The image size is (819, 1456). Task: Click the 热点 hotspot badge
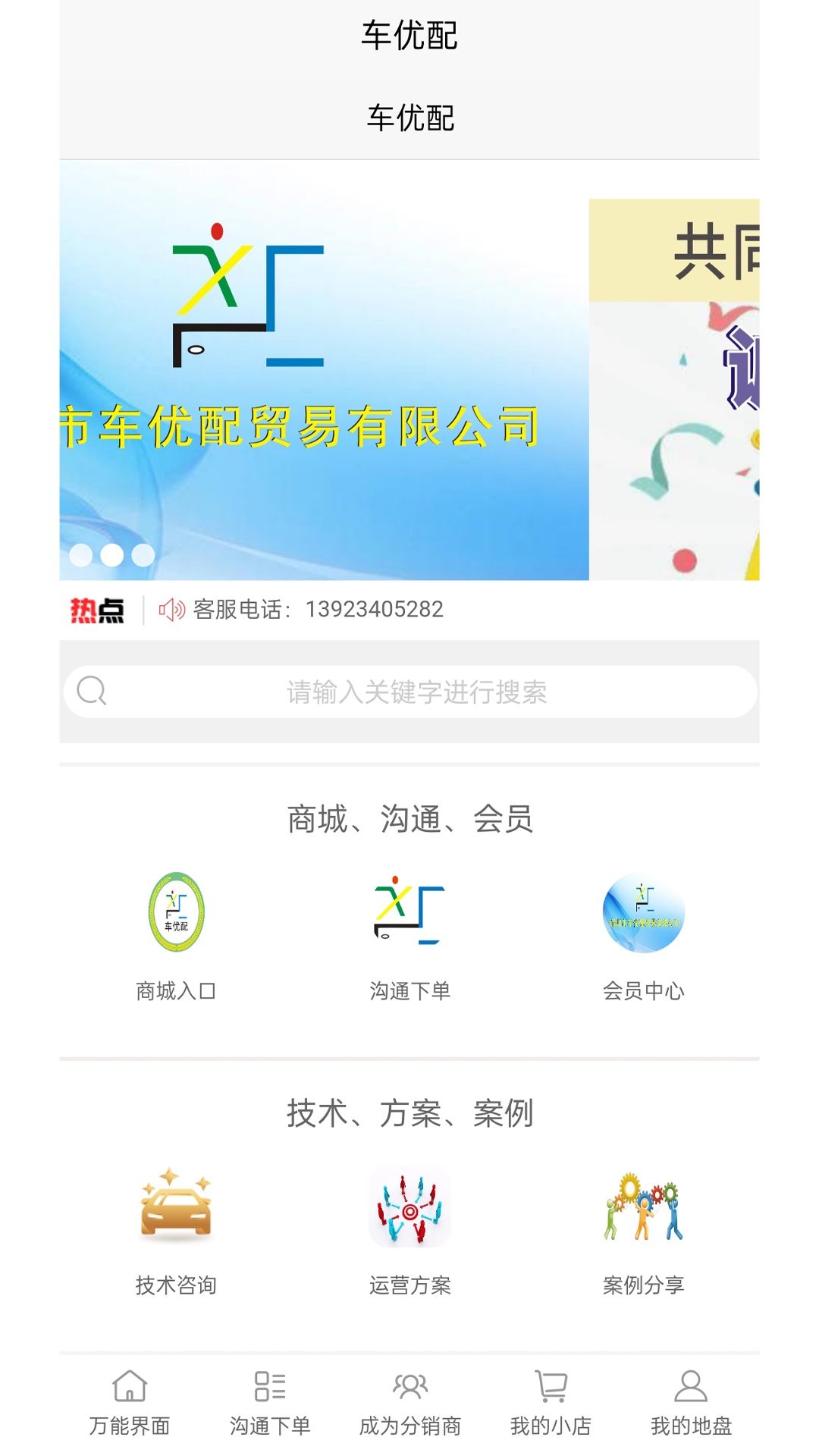(x=99, y=609)
